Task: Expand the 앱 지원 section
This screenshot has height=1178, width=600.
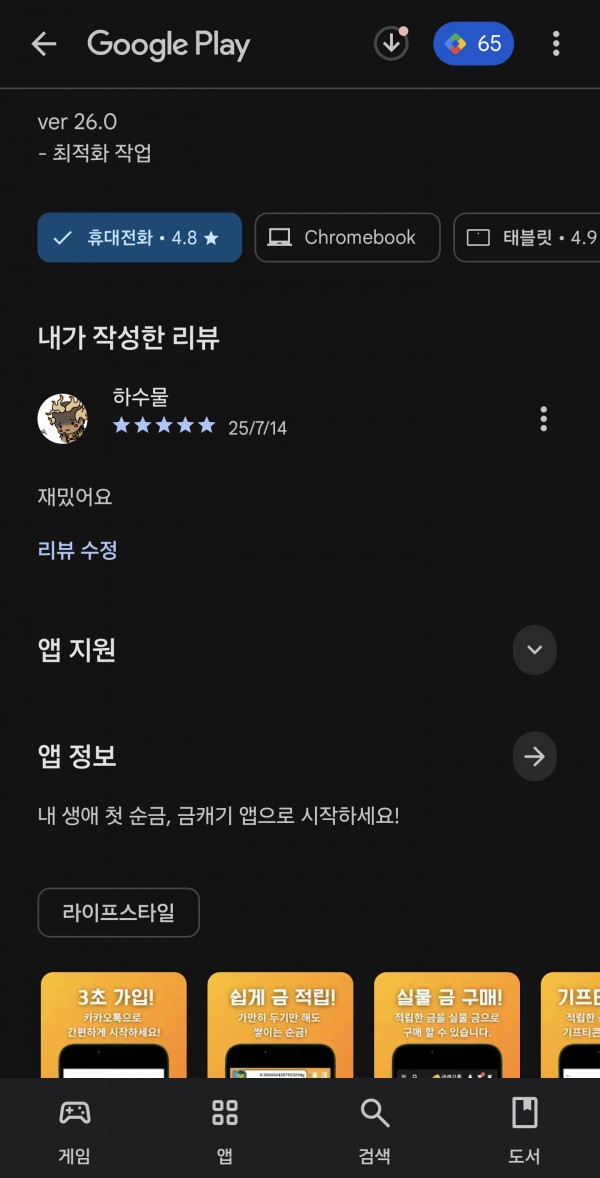Action: coord(535,650)
